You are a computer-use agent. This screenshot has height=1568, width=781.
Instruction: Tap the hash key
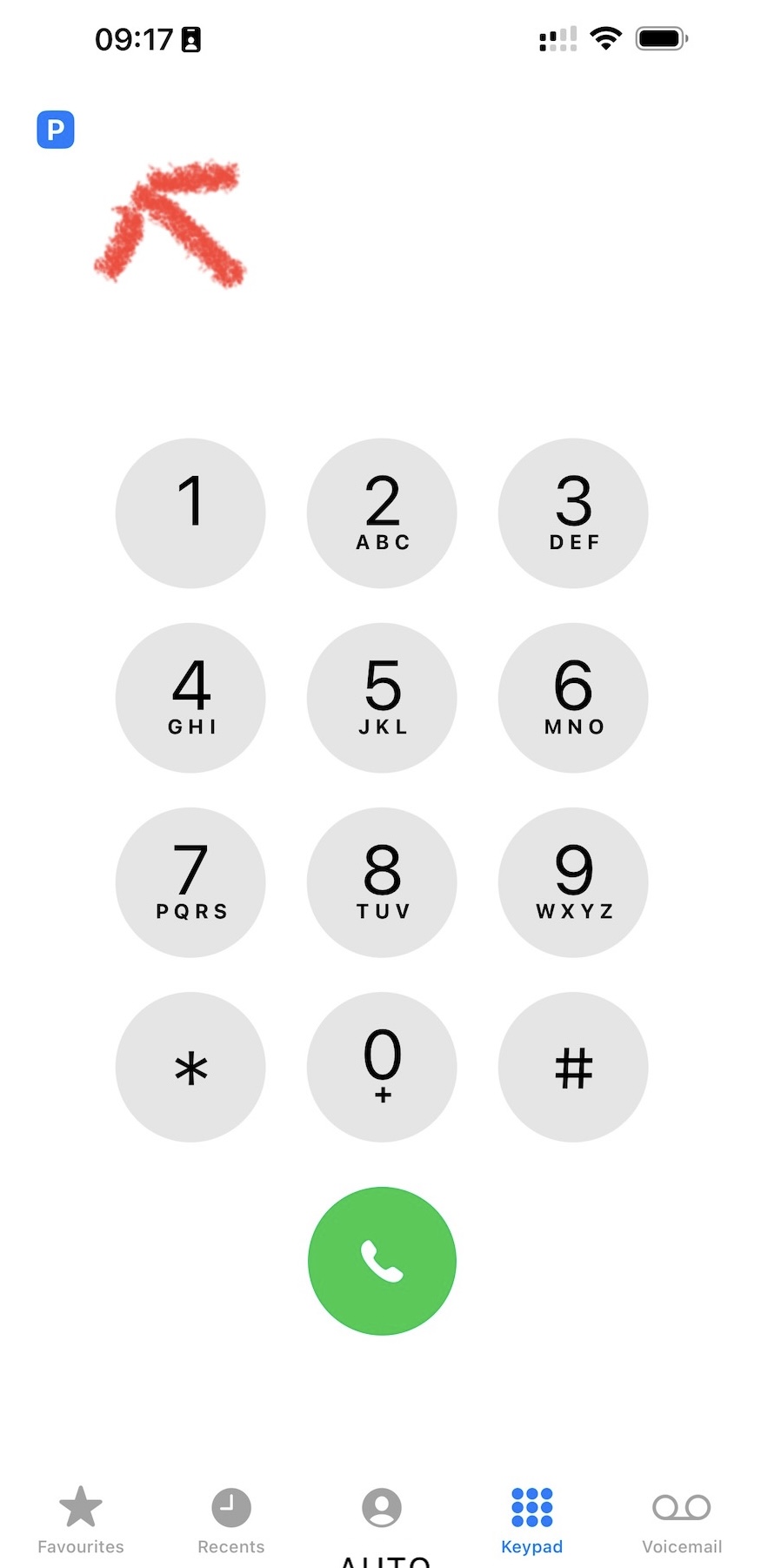tap(573, 1067)
